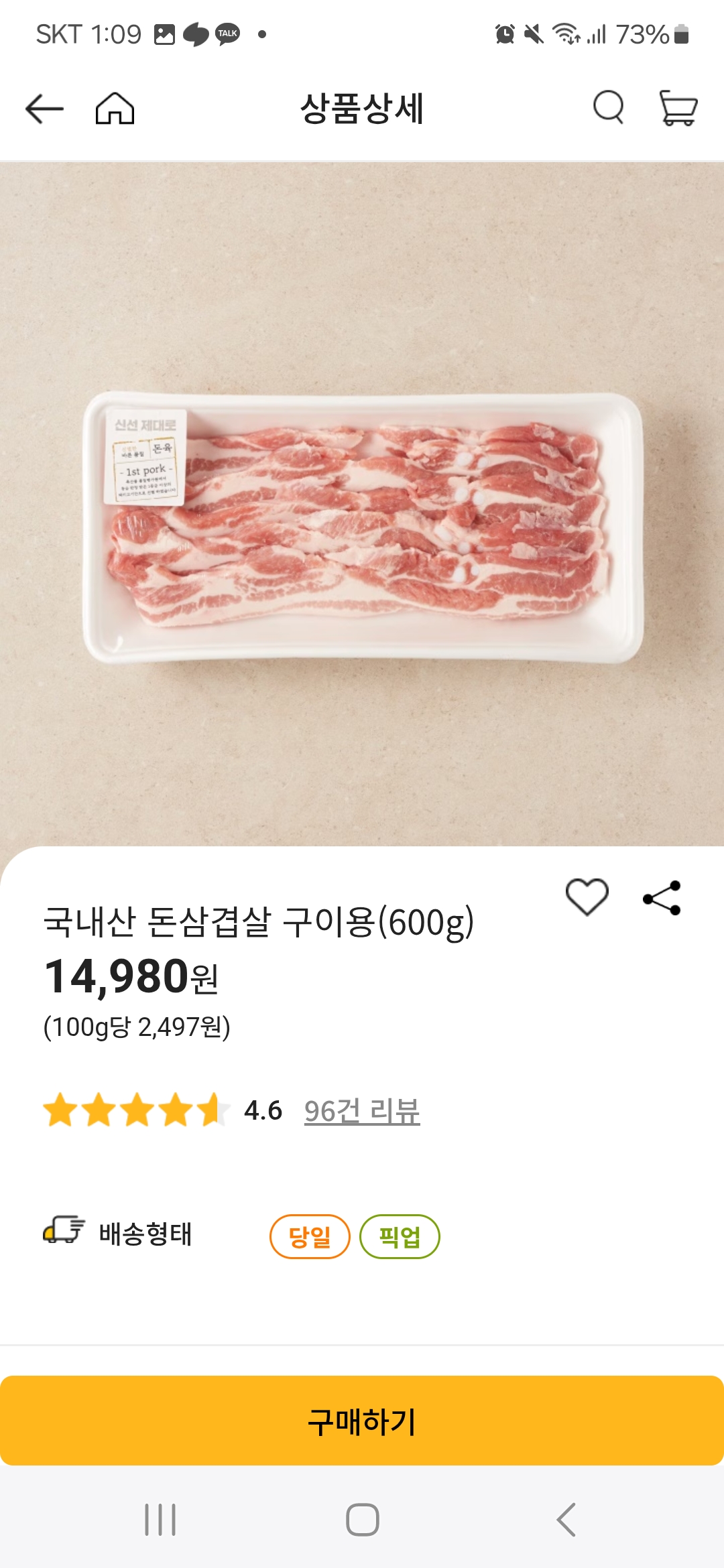Image resolution: width=724 pixels, height=1568 pixels.
Task: Open the shopping cart
Action: tap(678, 108)
